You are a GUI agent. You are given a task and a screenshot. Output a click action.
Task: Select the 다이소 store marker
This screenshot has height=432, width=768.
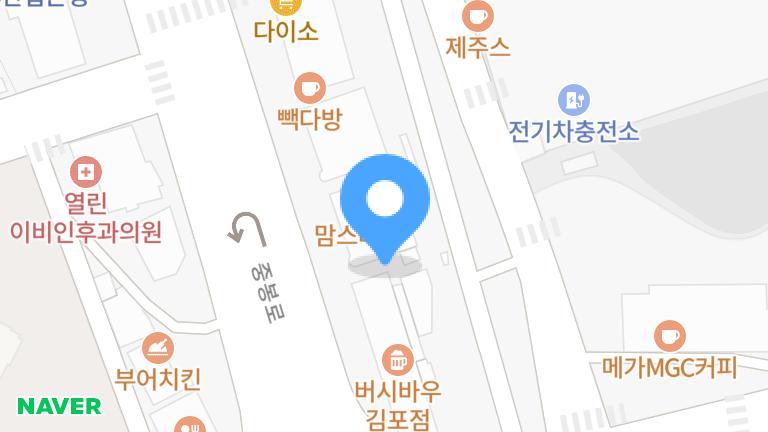[x=285, y=8]
